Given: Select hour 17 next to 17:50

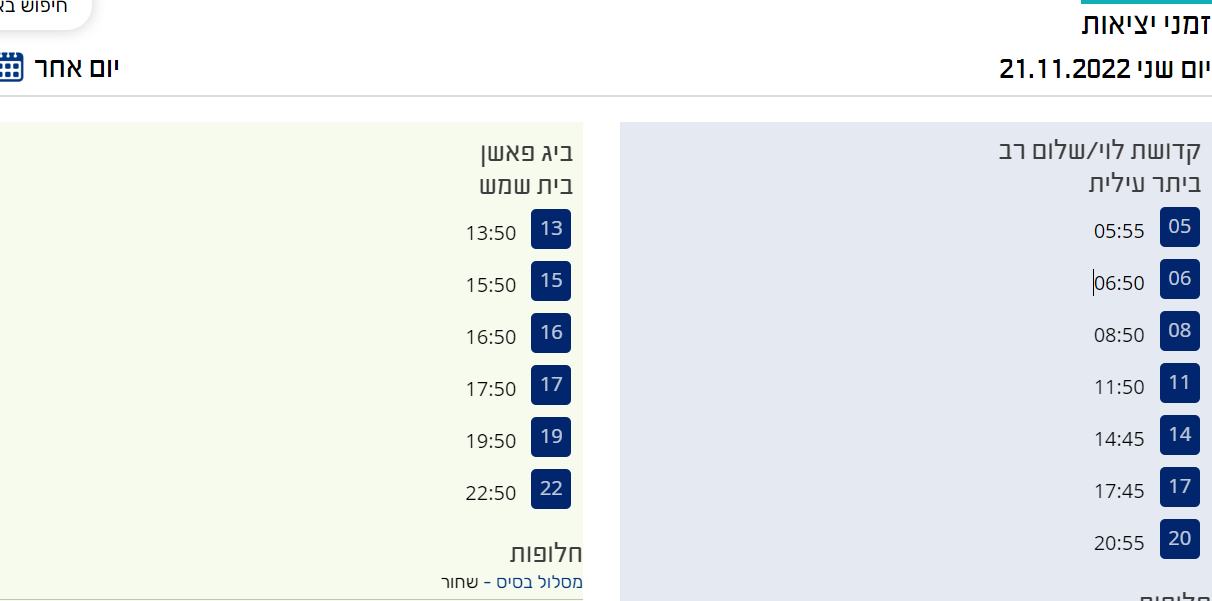Looking at the screenshot, I should coord(551,385).
